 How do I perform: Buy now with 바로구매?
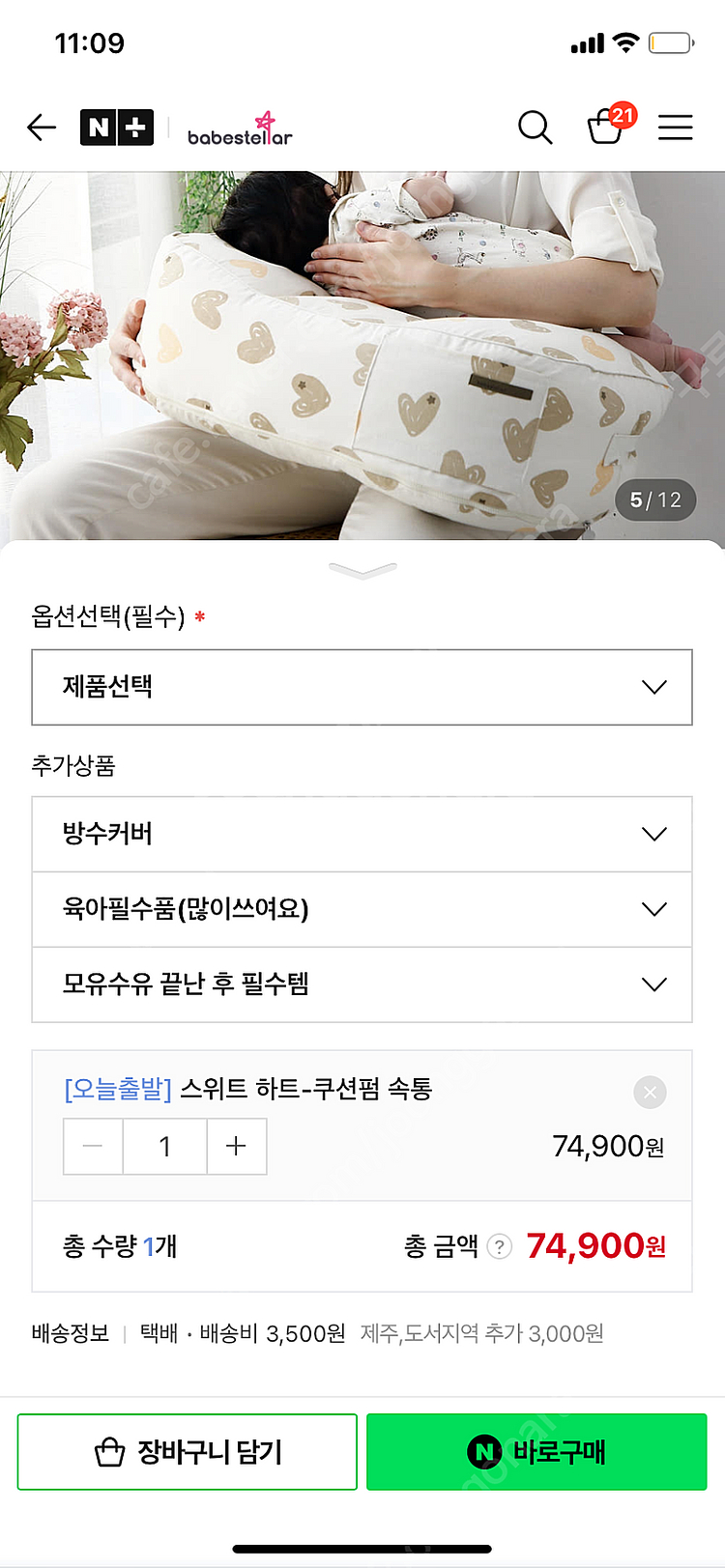click(x=536, y=1451)
